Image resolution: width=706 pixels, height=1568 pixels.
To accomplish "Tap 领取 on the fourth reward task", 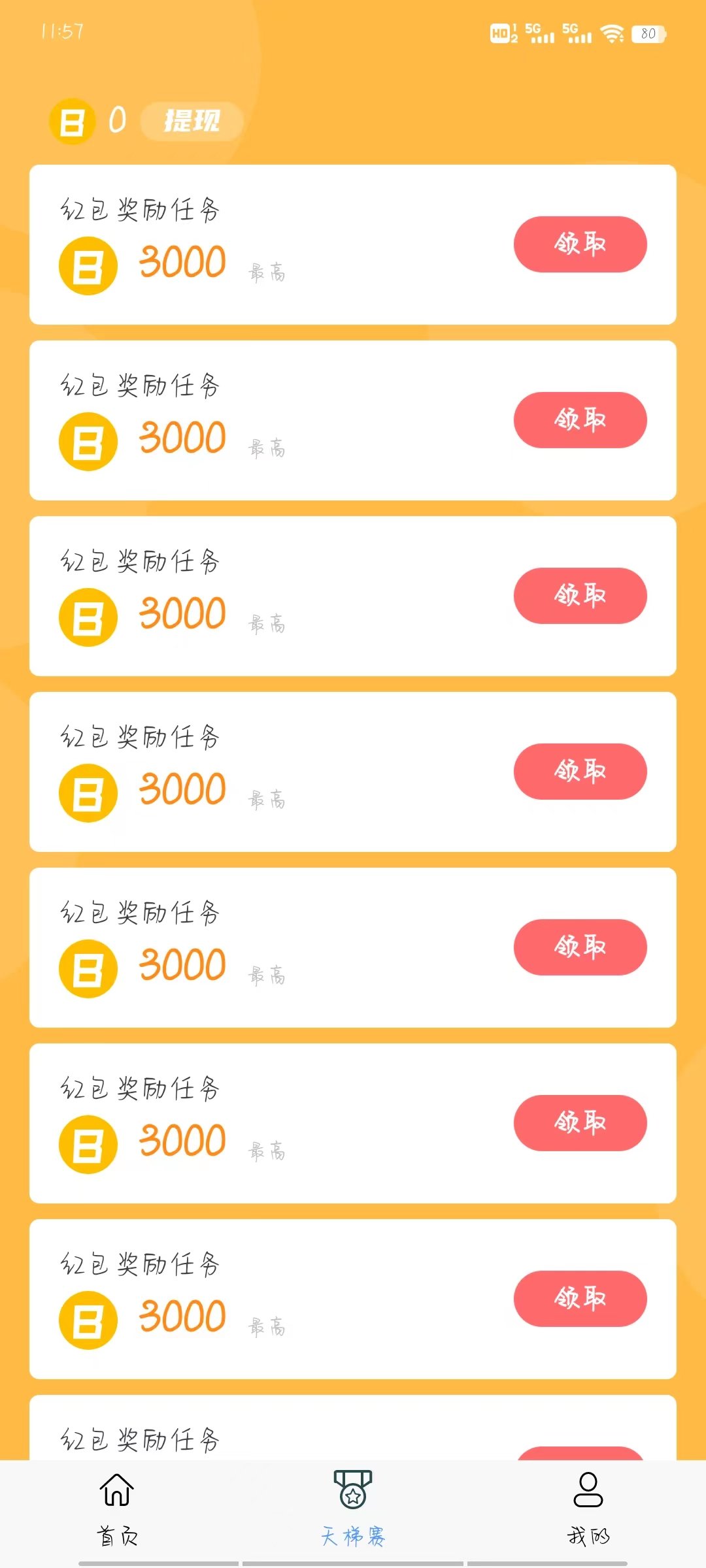I will pos(579,772).
